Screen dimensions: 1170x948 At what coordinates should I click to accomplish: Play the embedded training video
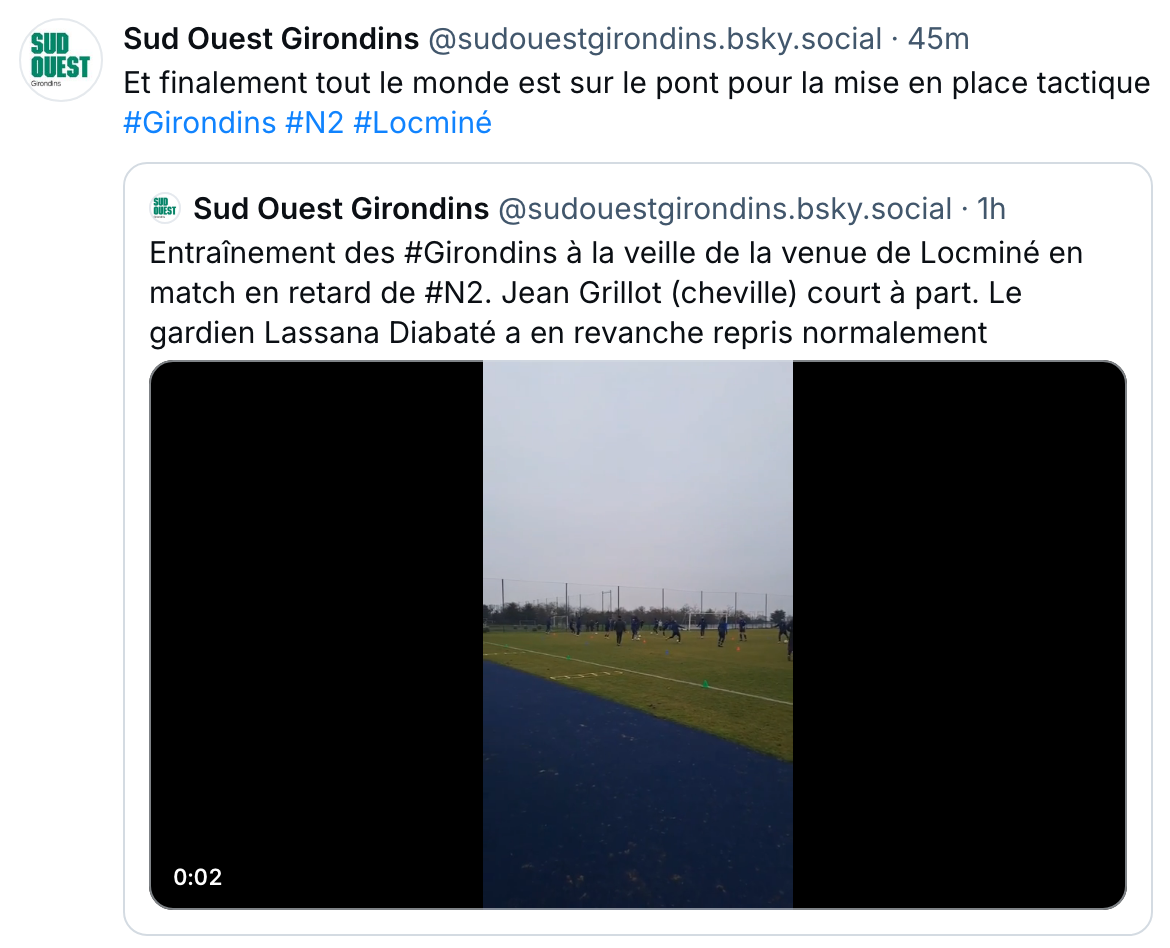click(x=637, y=635)
